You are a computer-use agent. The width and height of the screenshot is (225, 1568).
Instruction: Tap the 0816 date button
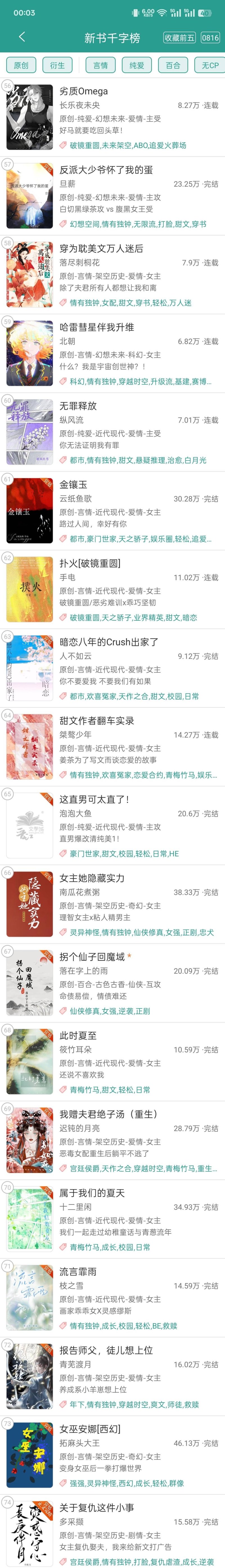click(x=210, y=38)
